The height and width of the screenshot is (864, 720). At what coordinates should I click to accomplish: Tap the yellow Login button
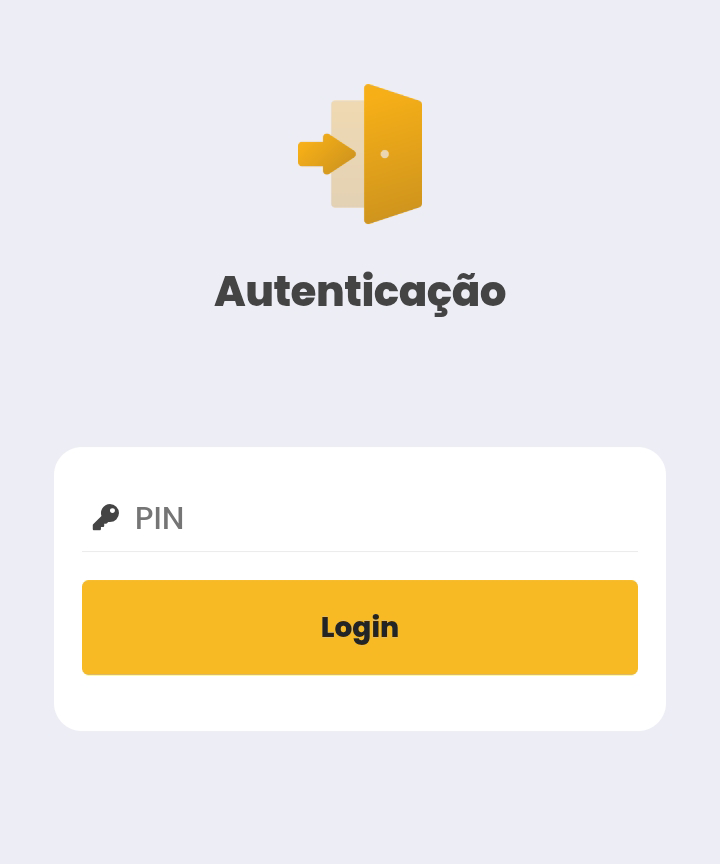[360, 627]
